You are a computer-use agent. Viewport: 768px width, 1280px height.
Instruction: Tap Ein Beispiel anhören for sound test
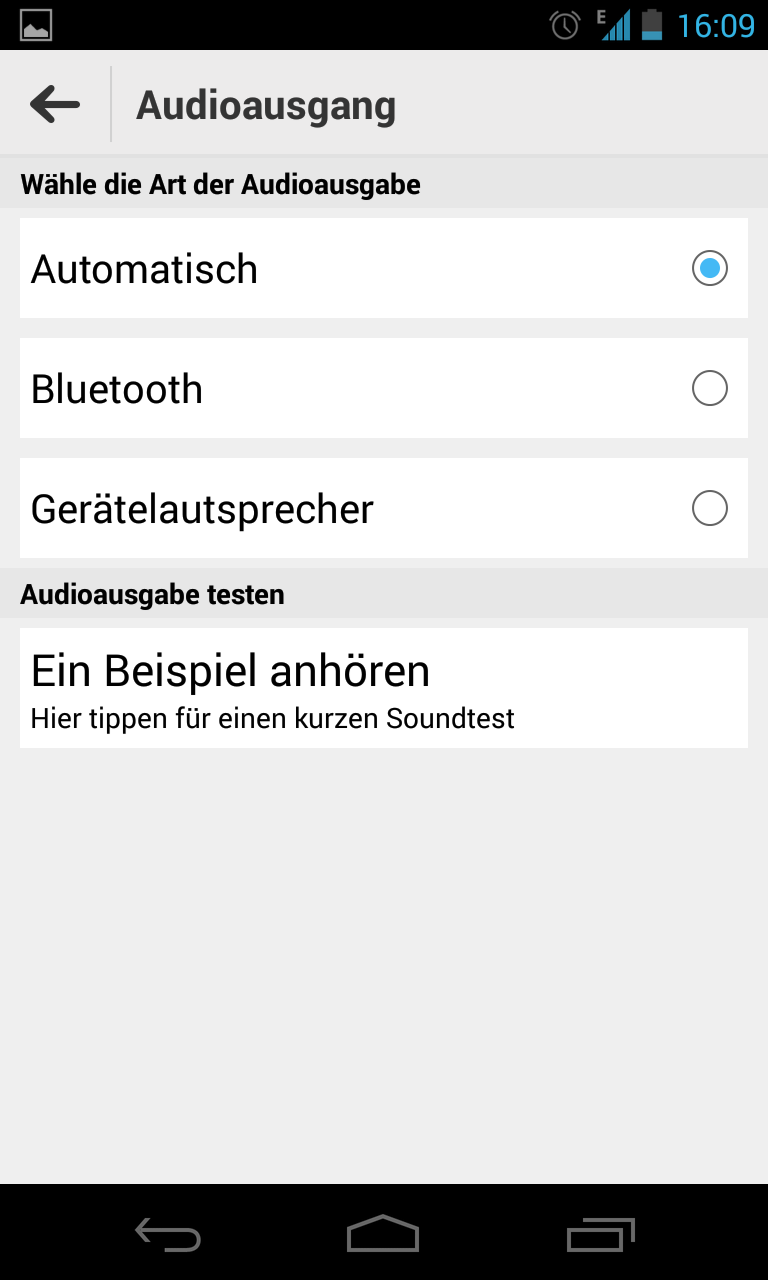click(383, 688)
